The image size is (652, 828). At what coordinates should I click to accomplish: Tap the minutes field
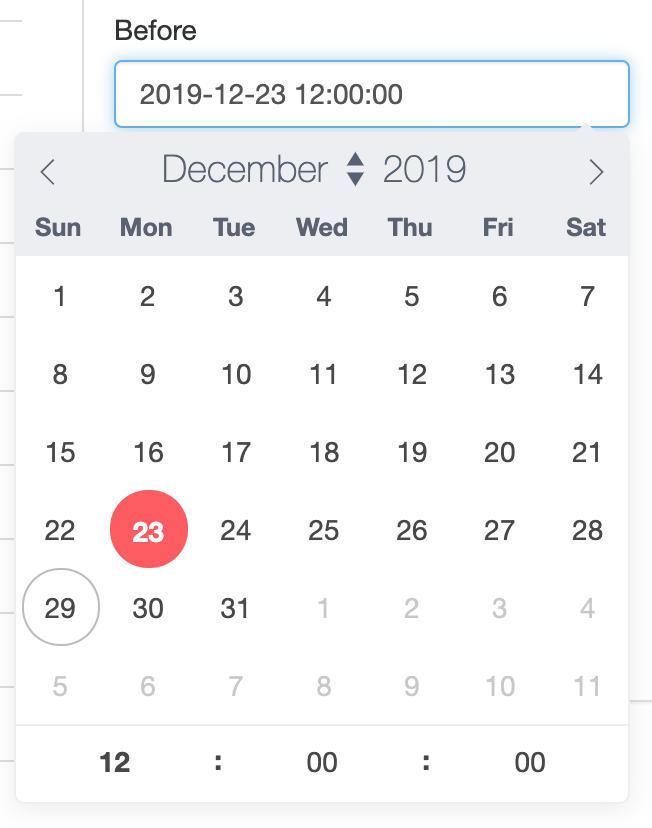(322, 763)
